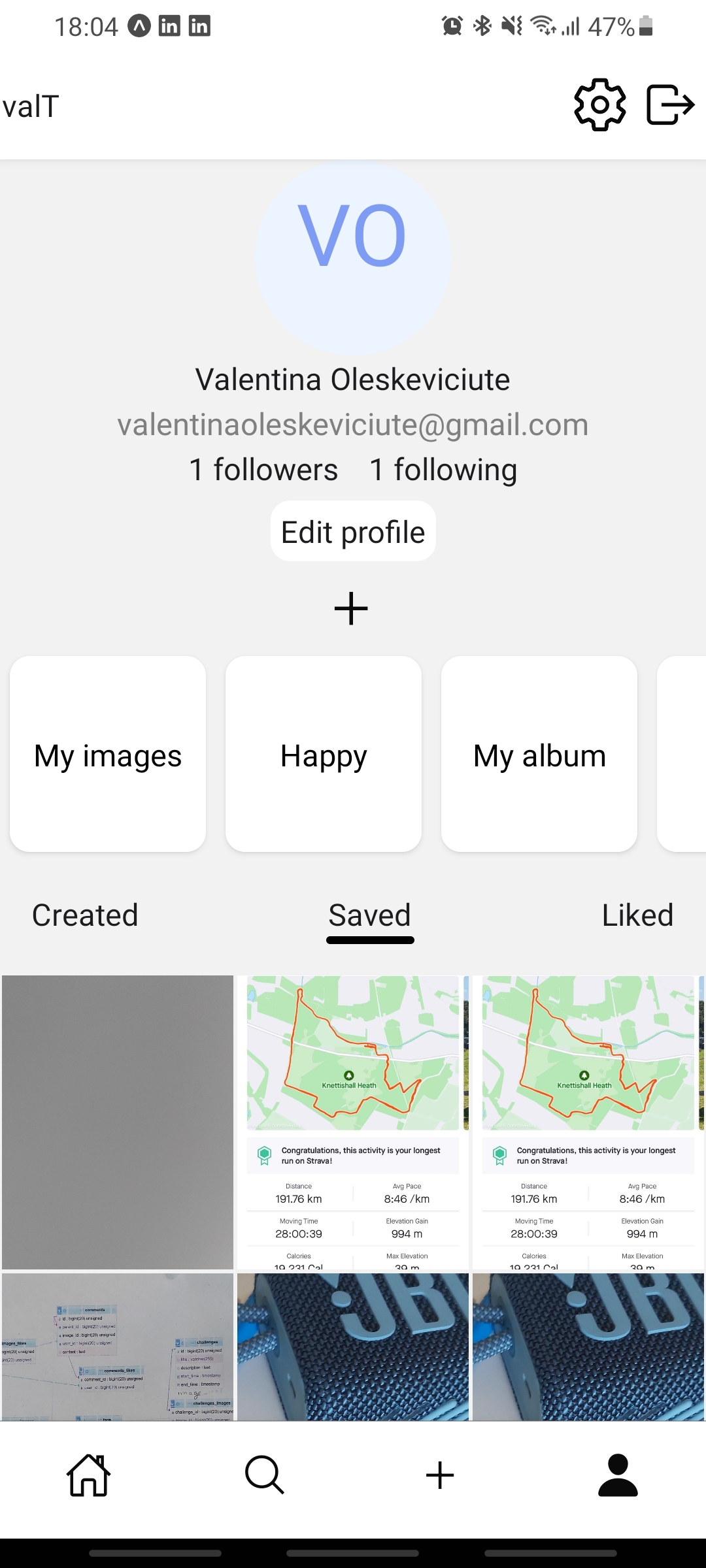Select the Saved tab
This screenshot has width=706, height=1568.
369,915
